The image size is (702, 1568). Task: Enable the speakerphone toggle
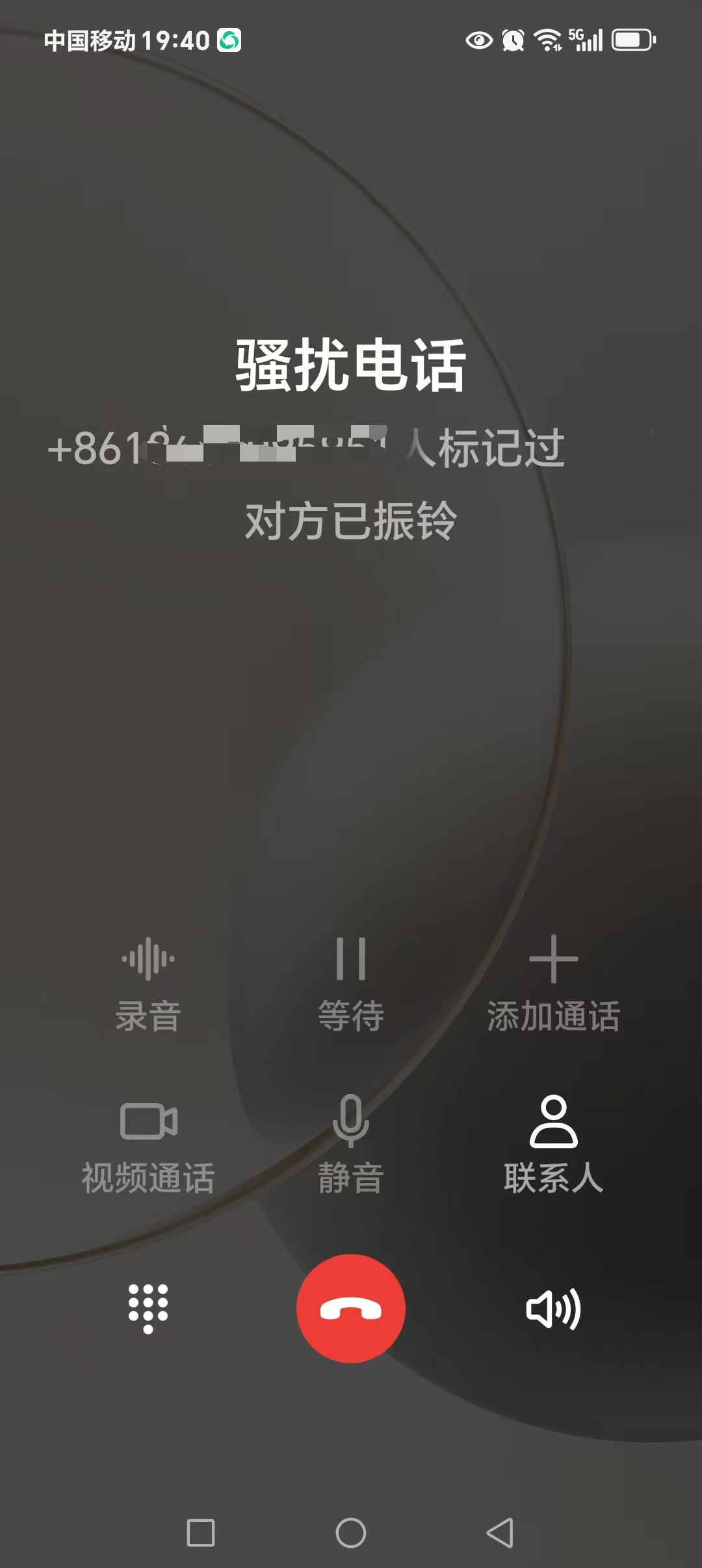[x=554, y=1309]
